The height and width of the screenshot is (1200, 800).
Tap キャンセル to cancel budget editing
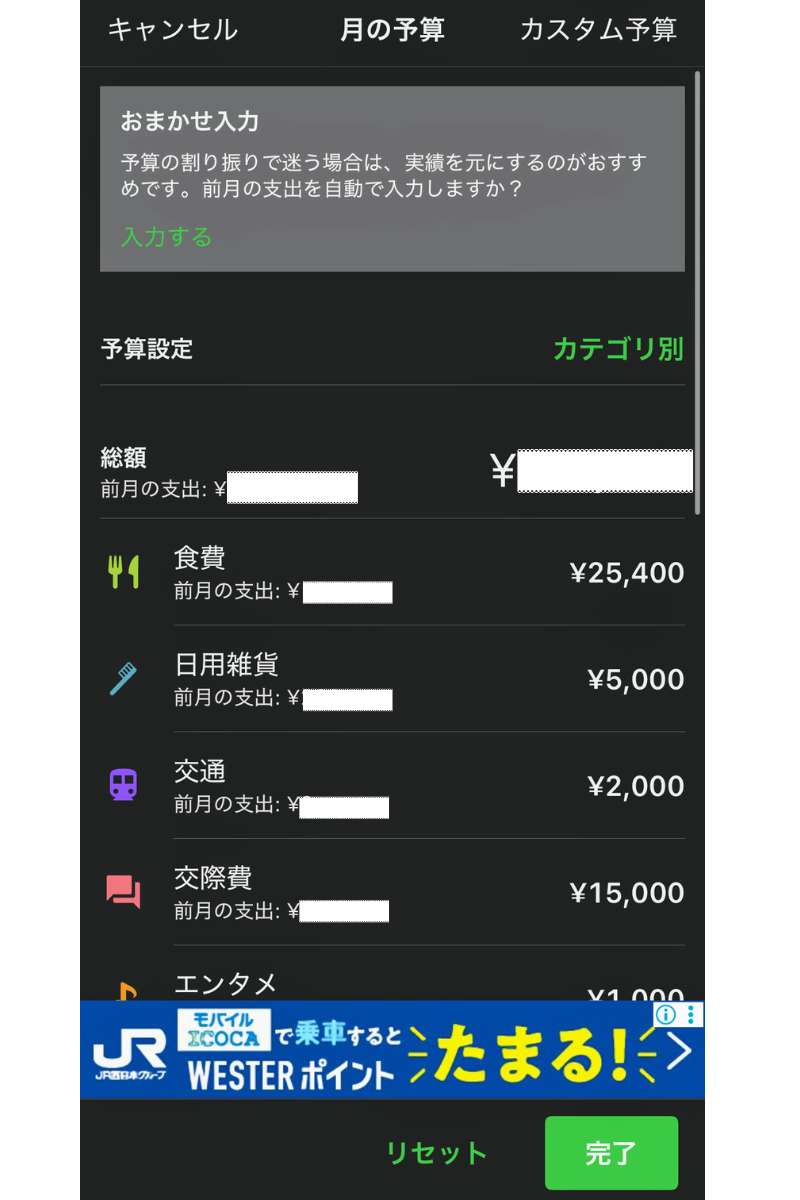[x=172, y=30]
